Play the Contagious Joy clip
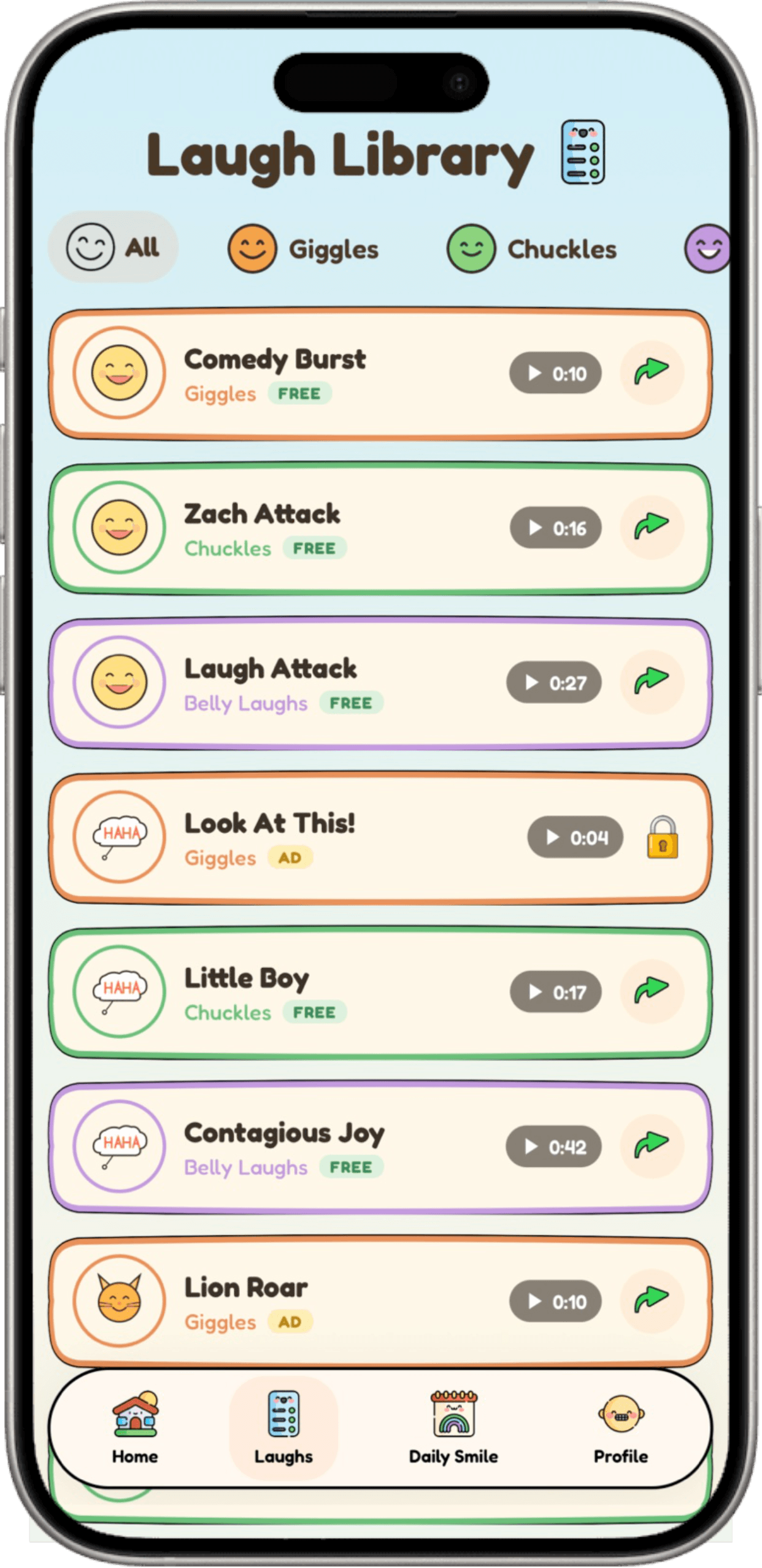Image resolution: width=762 pixels, height=1568 pixels. pyautogui.click(x=553, y=1146)
